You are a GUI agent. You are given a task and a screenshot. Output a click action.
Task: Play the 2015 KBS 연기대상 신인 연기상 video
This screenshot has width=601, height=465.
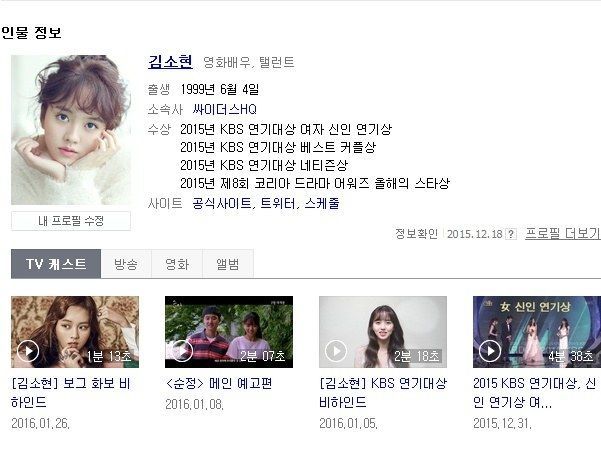point(537,332)
